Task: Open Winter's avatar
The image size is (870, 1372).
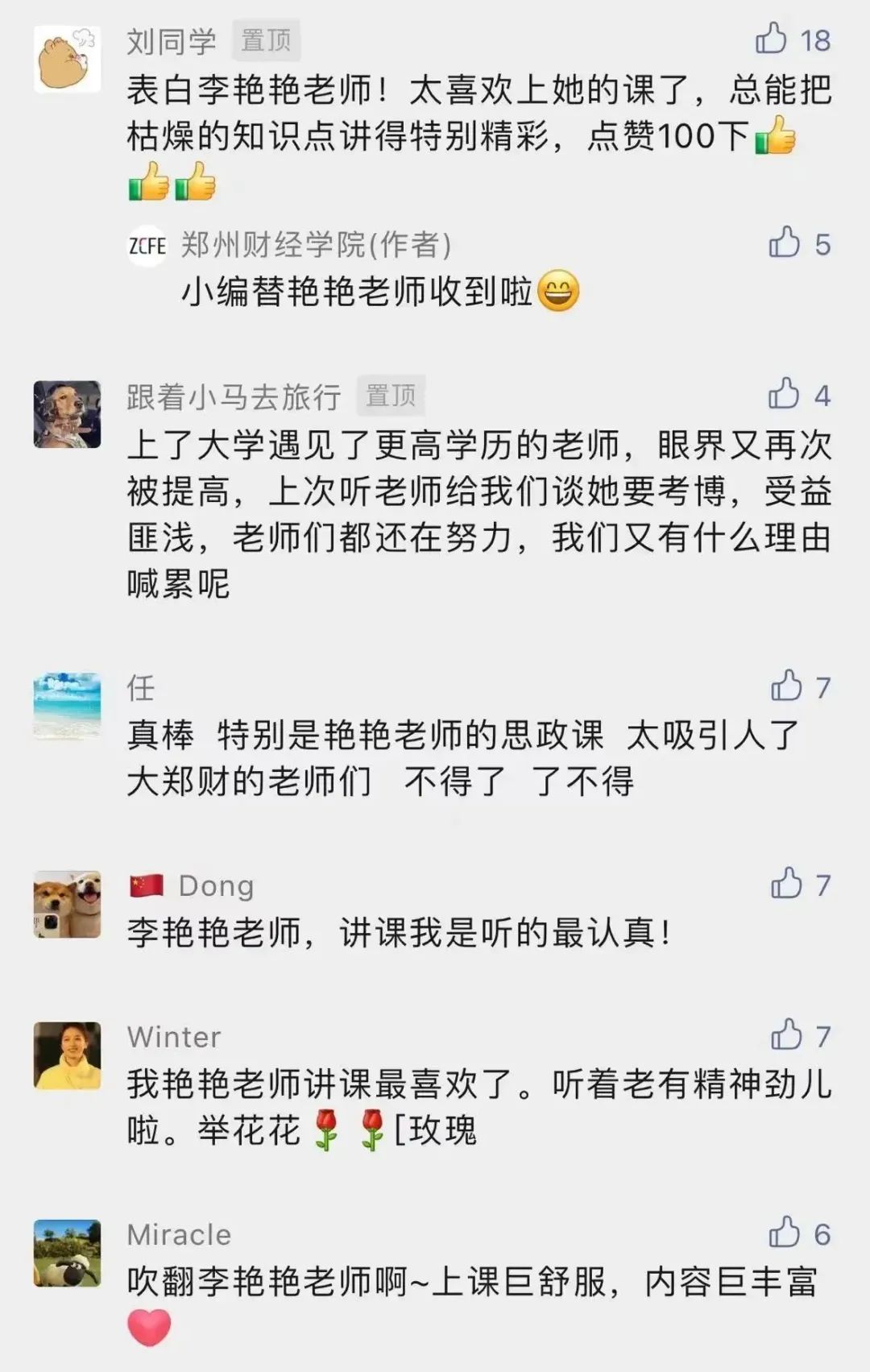Action: (67, 1055)
